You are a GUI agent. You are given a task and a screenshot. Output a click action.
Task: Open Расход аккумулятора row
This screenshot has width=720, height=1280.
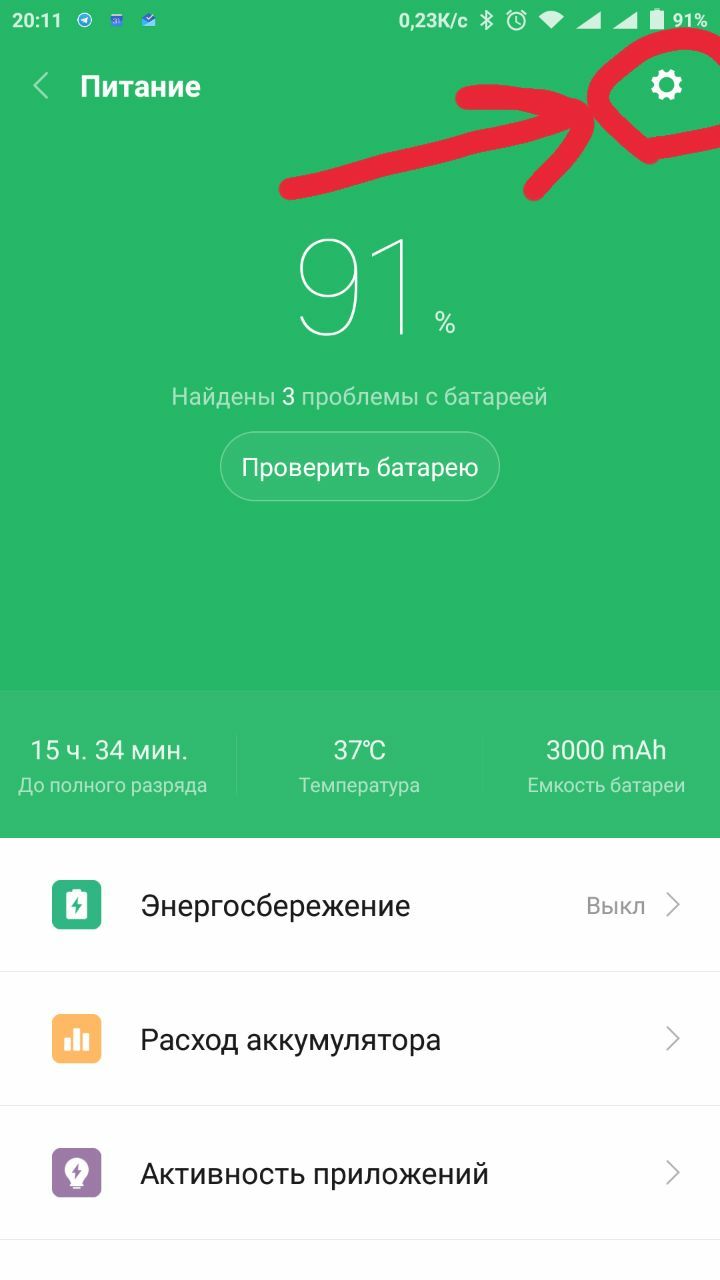coord(360,1040)
